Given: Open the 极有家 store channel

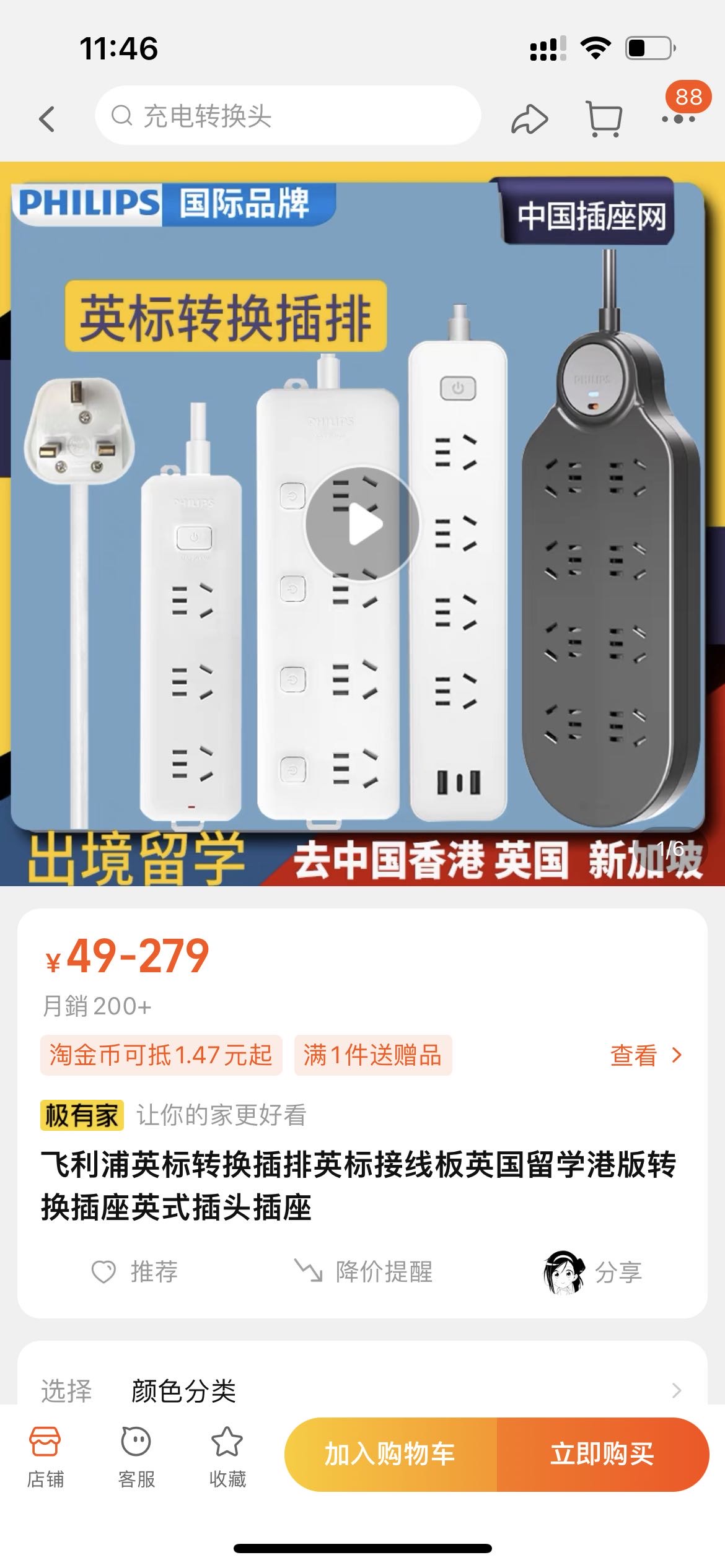Looking at the screenshot, I should click(x=82, y=1112).
